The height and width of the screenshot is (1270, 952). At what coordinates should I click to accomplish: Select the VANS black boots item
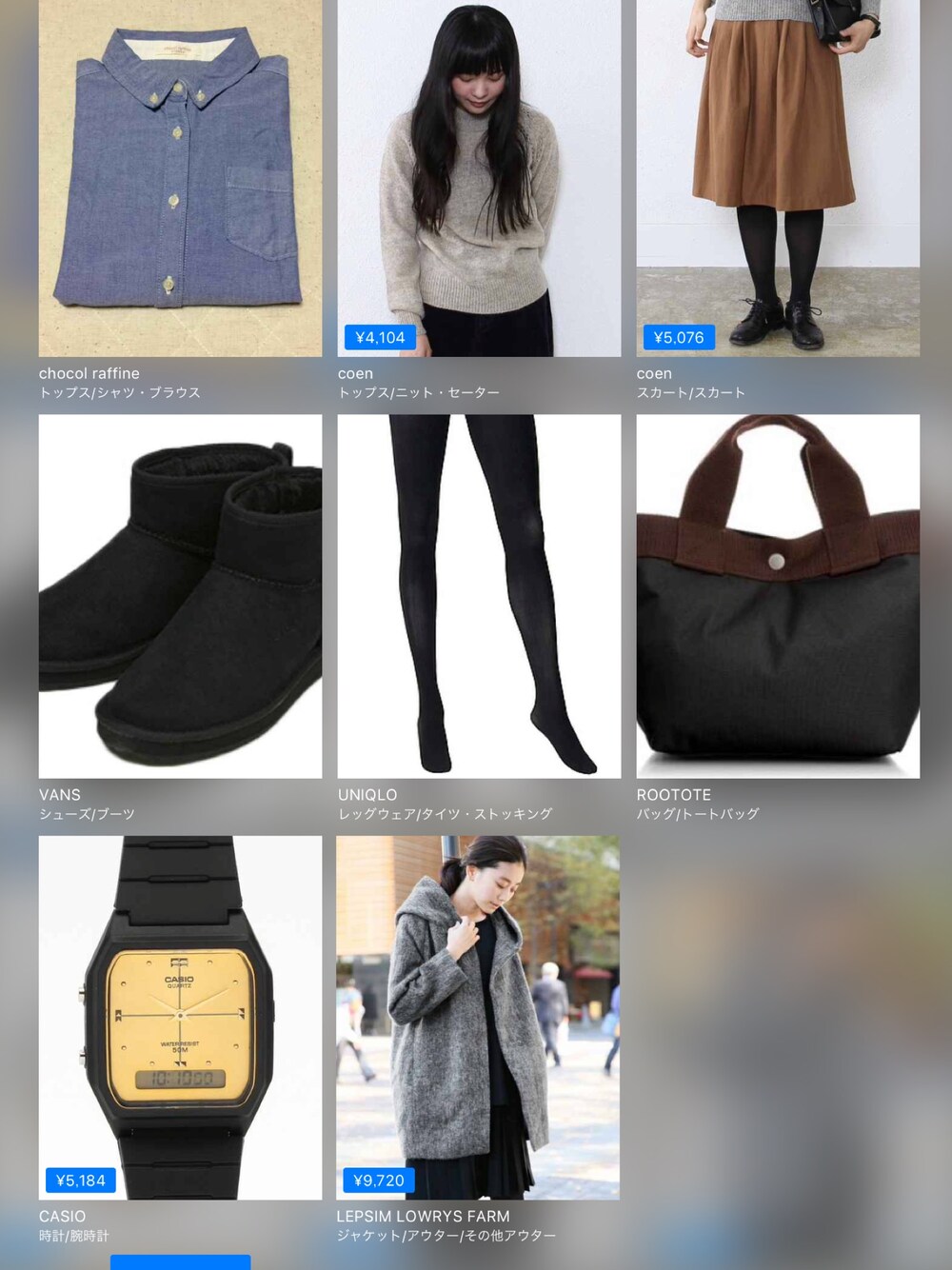(x=180, y=596)
